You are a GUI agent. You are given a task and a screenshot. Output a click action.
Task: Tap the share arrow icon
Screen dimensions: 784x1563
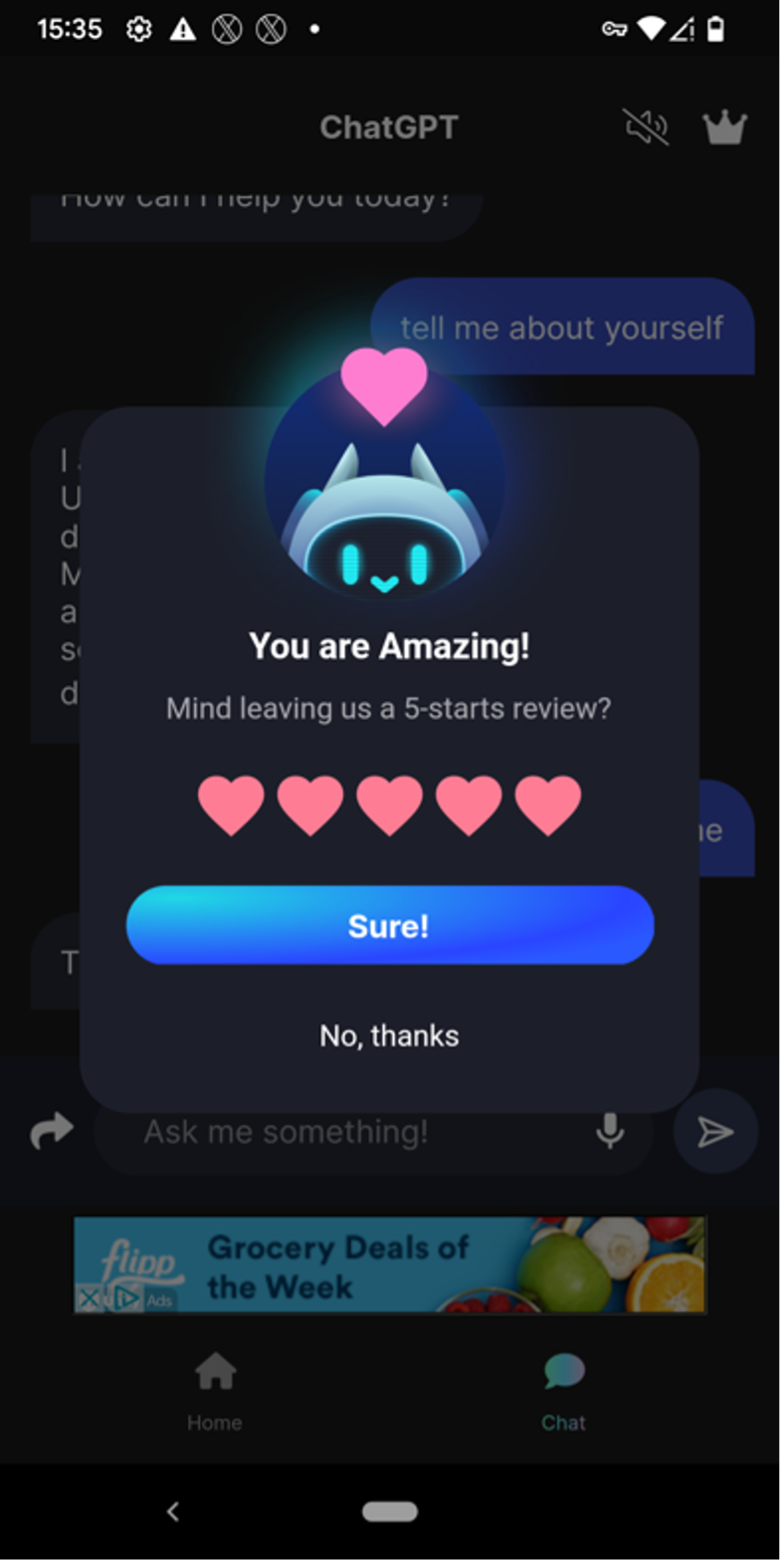pos(52,1131)
